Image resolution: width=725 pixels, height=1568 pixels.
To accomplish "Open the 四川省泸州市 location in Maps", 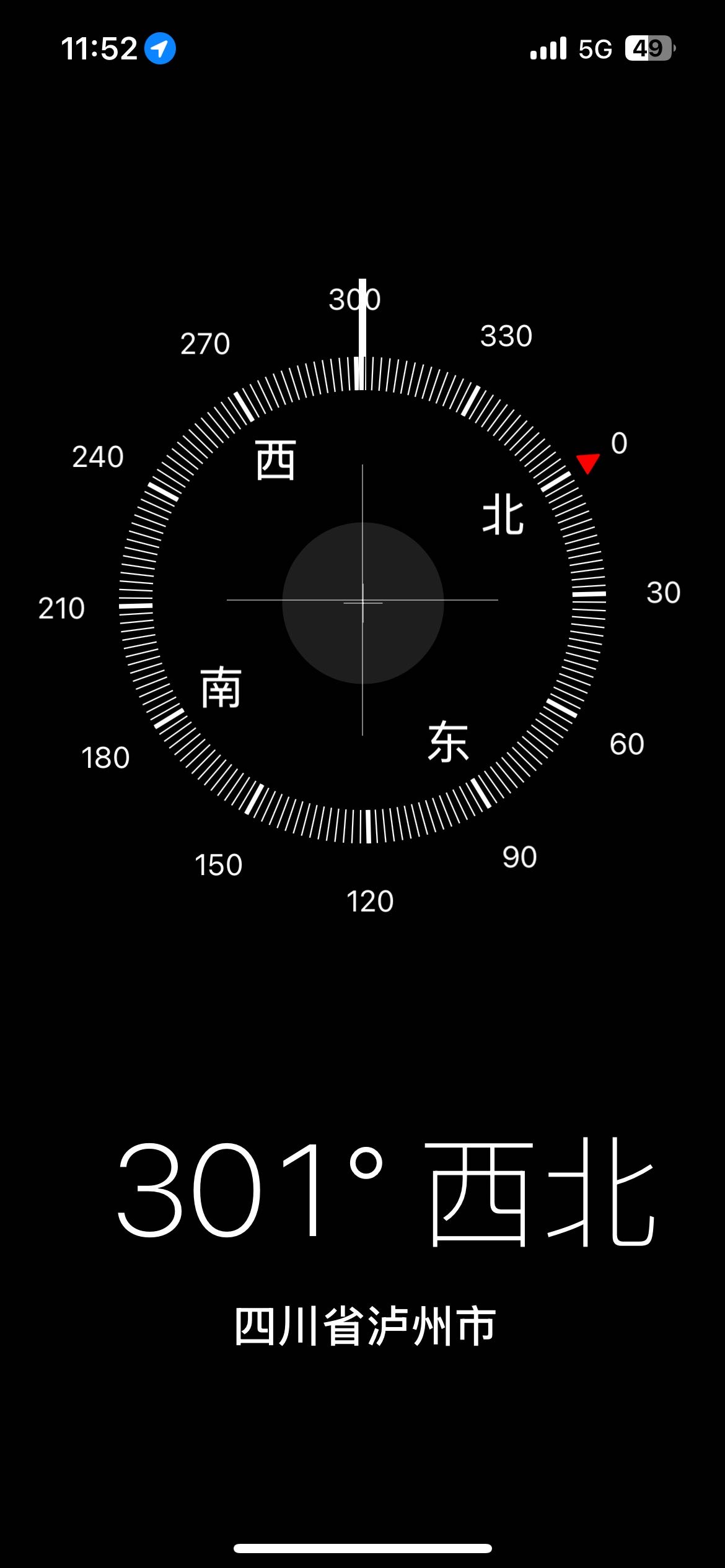I will 365,1326.
